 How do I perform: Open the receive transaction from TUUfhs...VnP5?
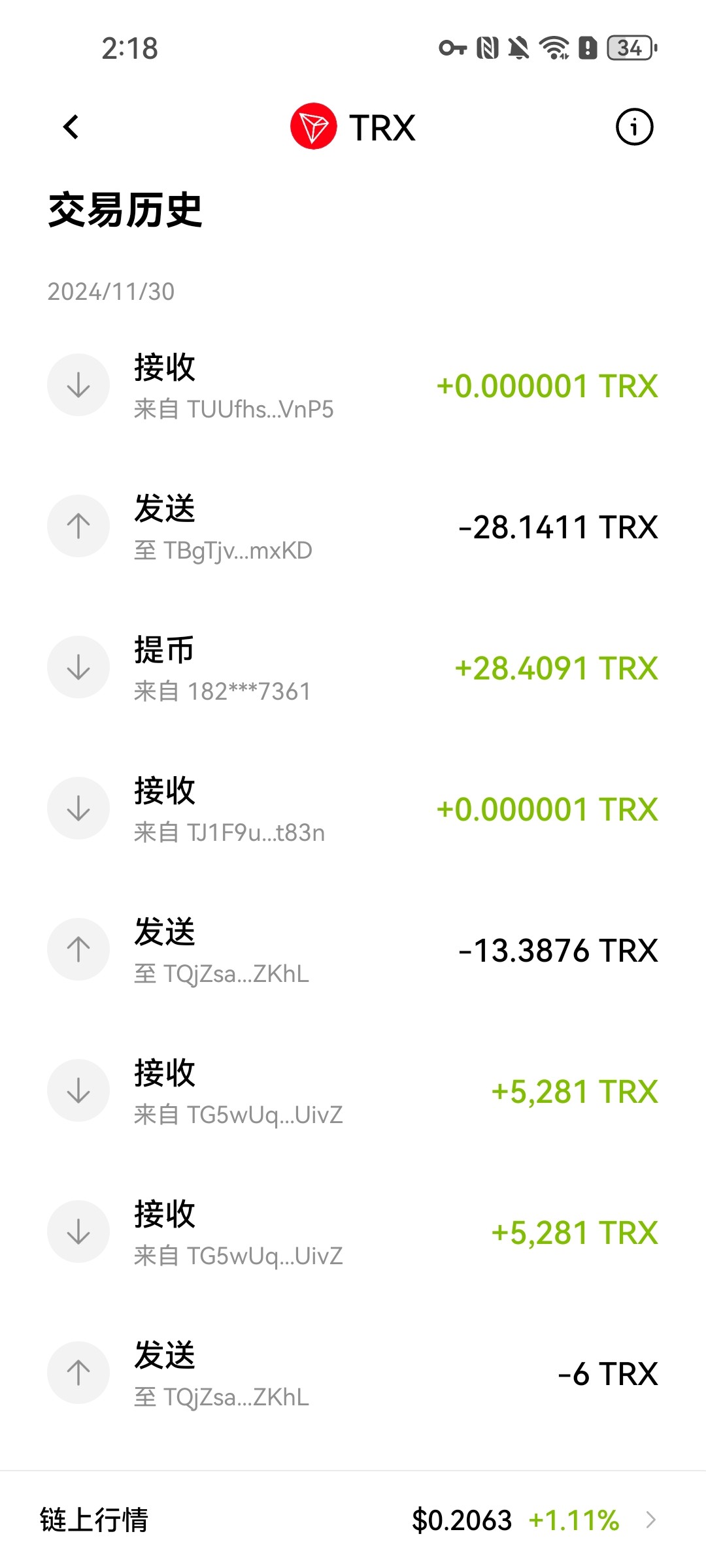[353, 385]
